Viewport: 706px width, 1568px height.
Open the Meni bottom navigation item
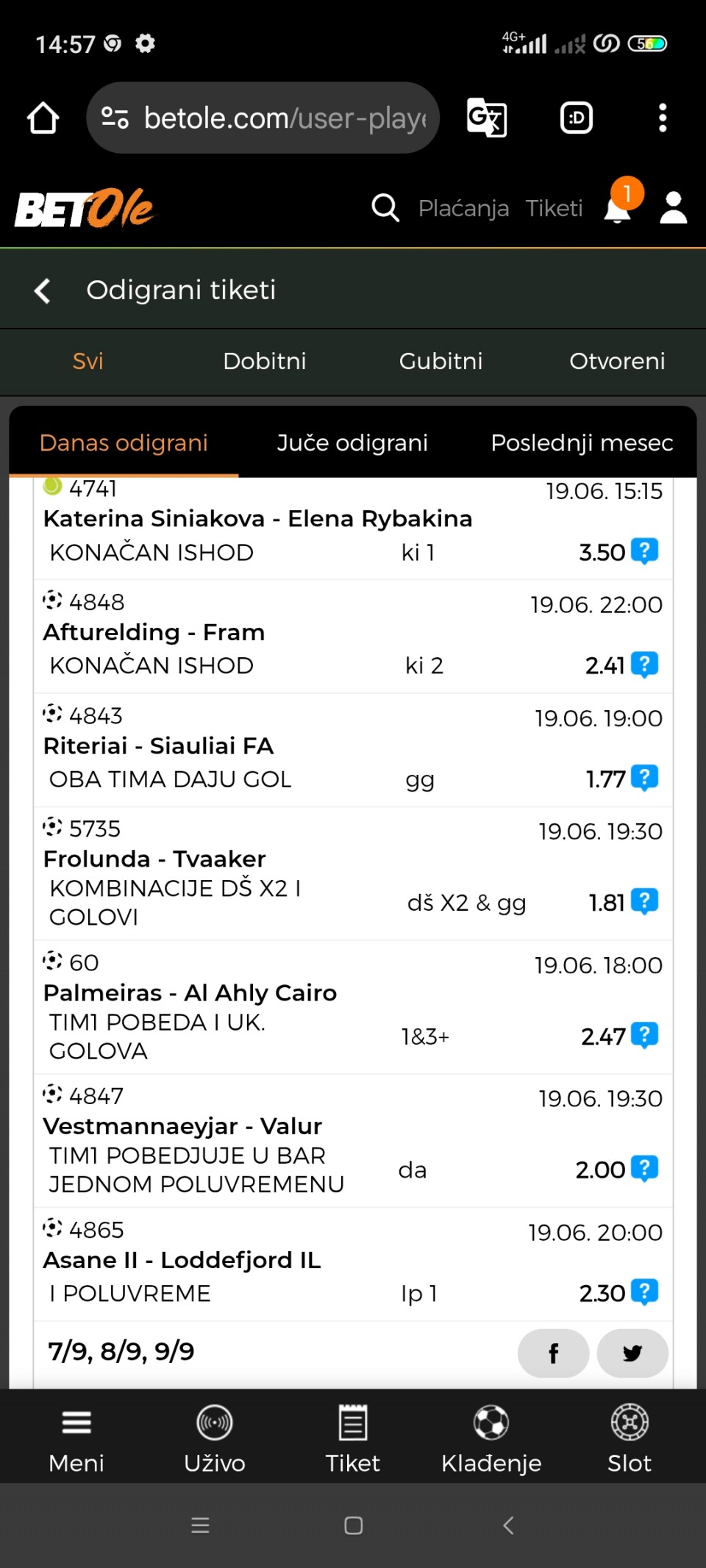tap(76, 1438)
